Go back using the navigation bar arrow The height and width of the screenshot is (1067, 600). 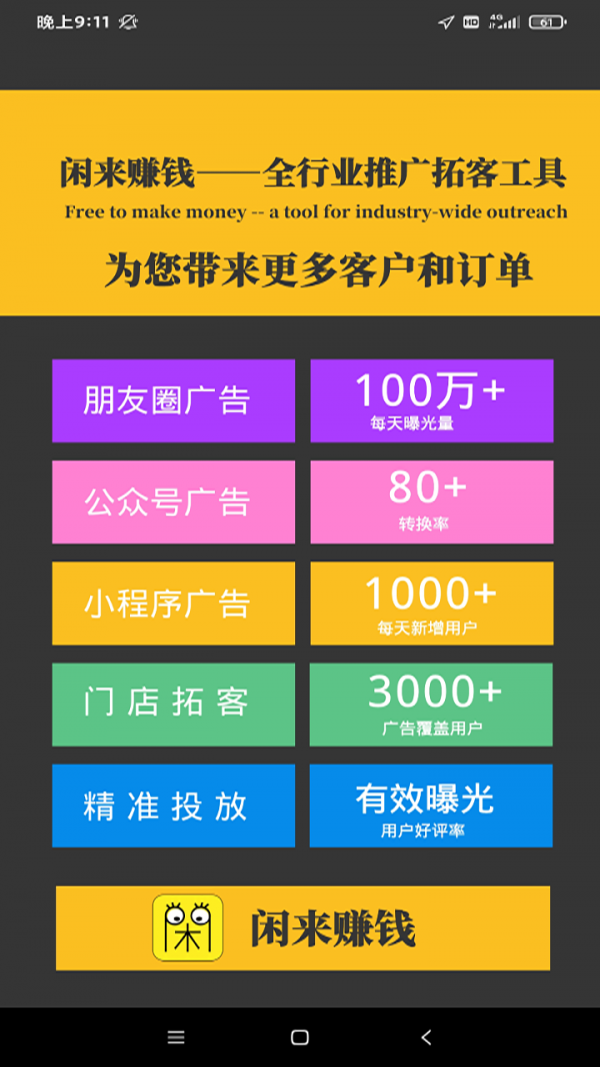(x=426, y=1037)
